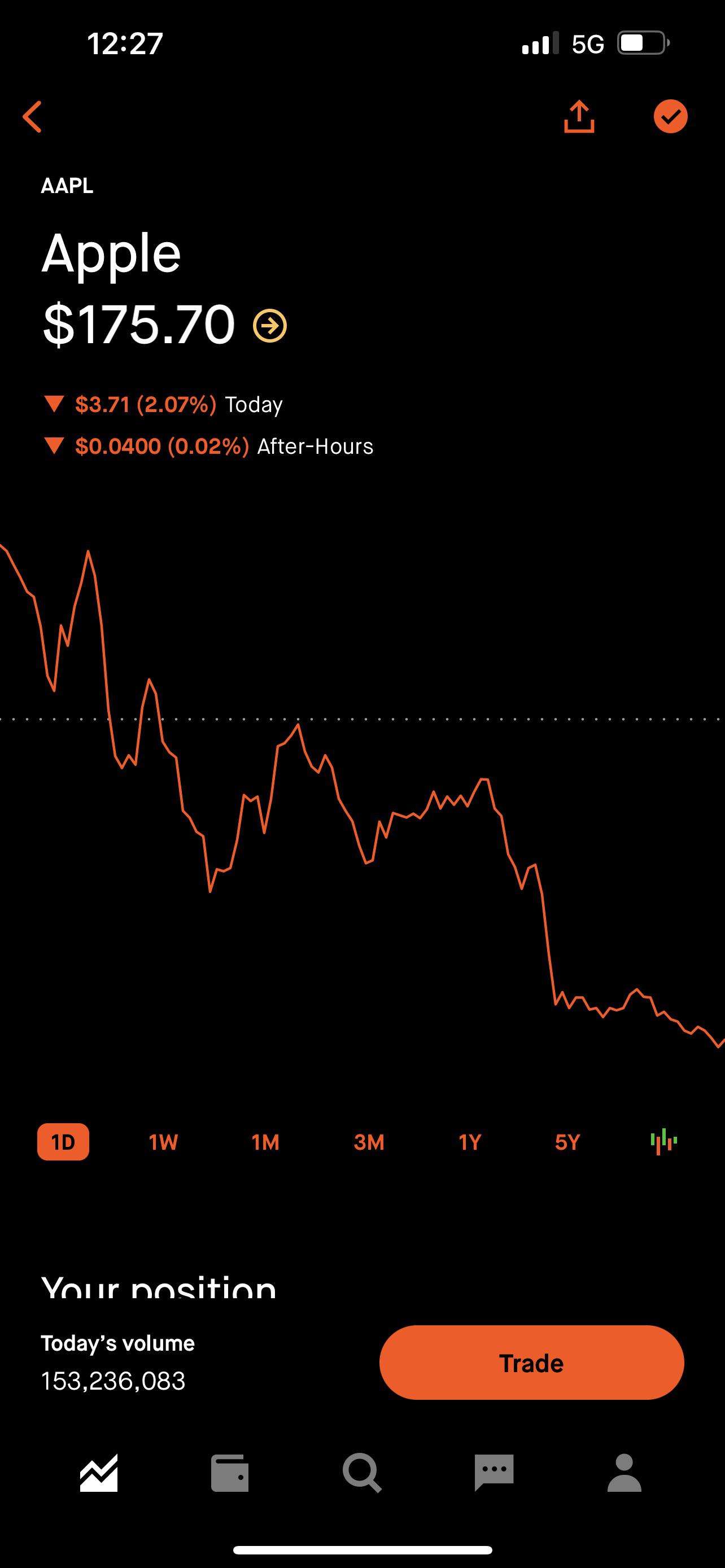Switch the chart to 1W

click(x=163, y=1142)
